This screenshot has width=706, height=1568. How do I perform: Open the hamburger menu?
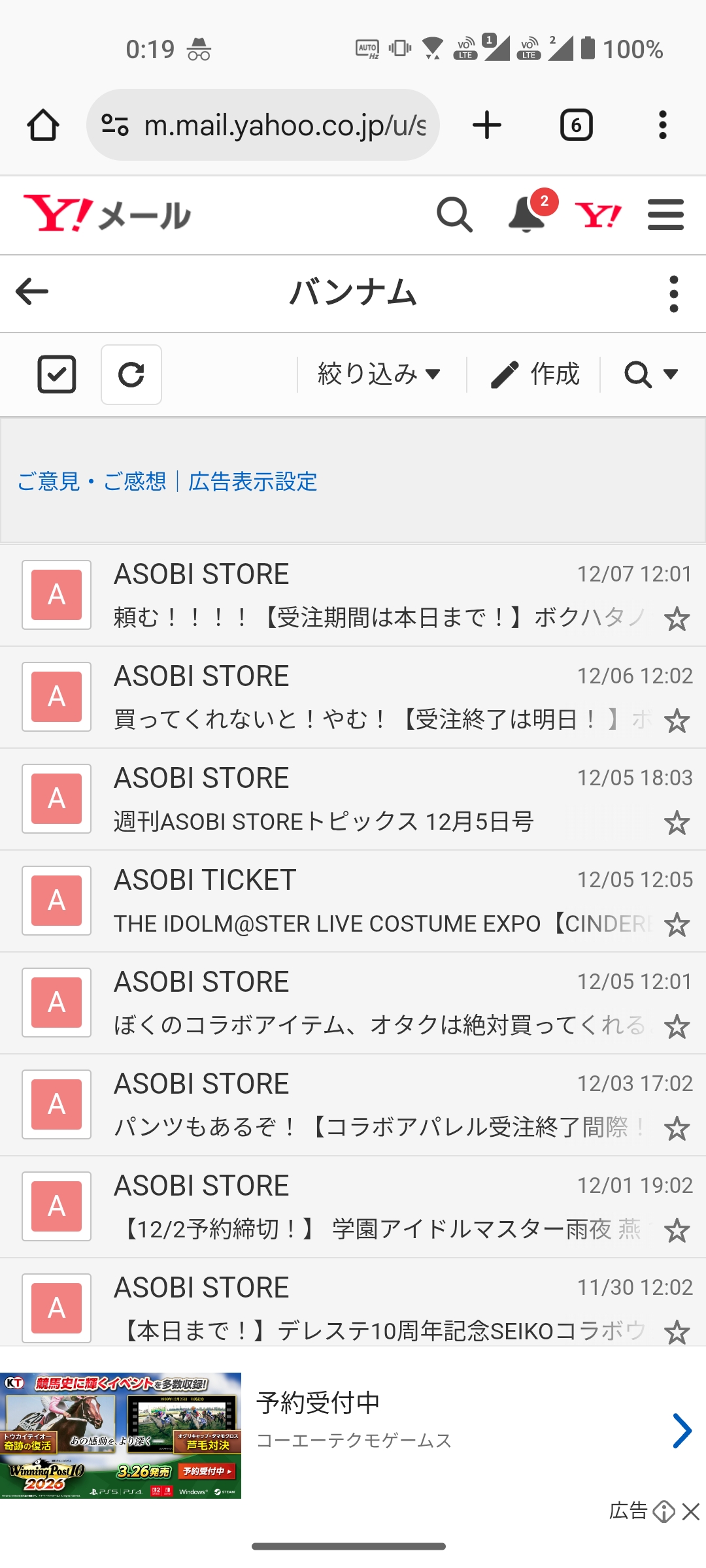point(665,214)
